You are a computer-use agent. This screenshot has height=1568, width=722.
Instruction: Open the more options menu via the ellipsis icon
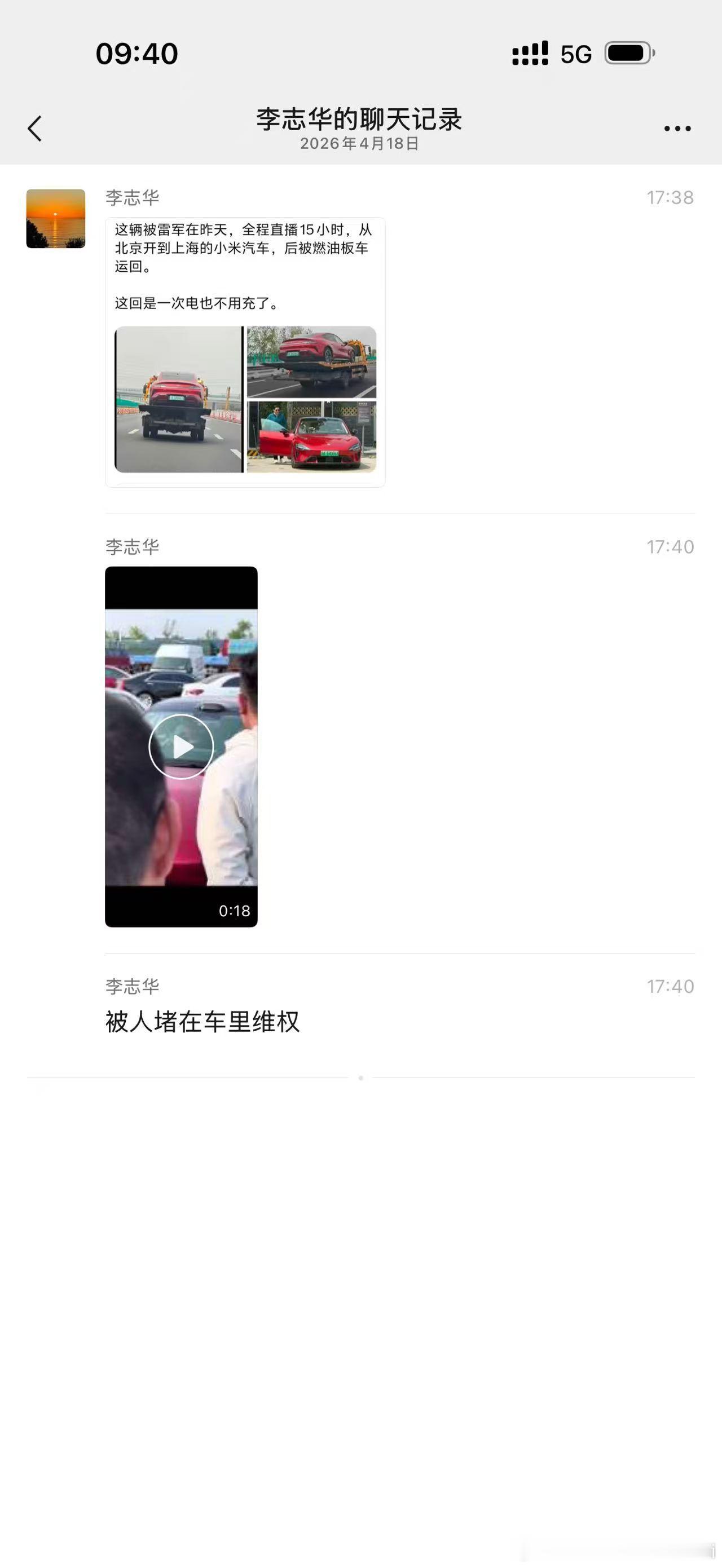pos(677,127)
